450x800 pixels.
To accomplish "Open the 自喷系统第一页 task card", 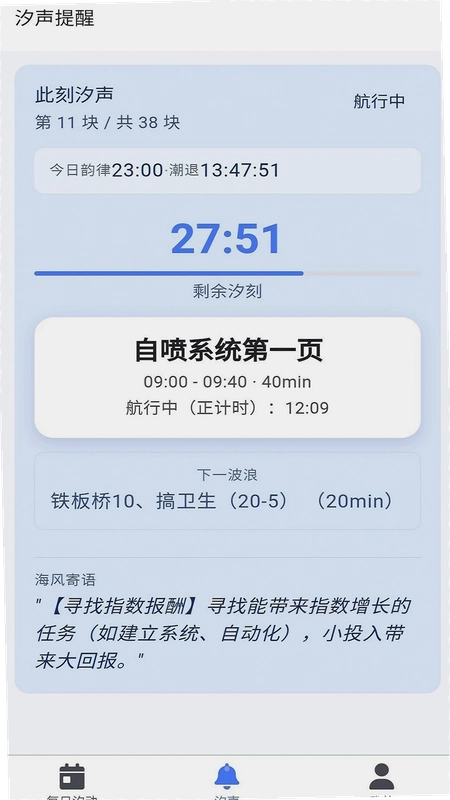I will [x=228, y=378].
